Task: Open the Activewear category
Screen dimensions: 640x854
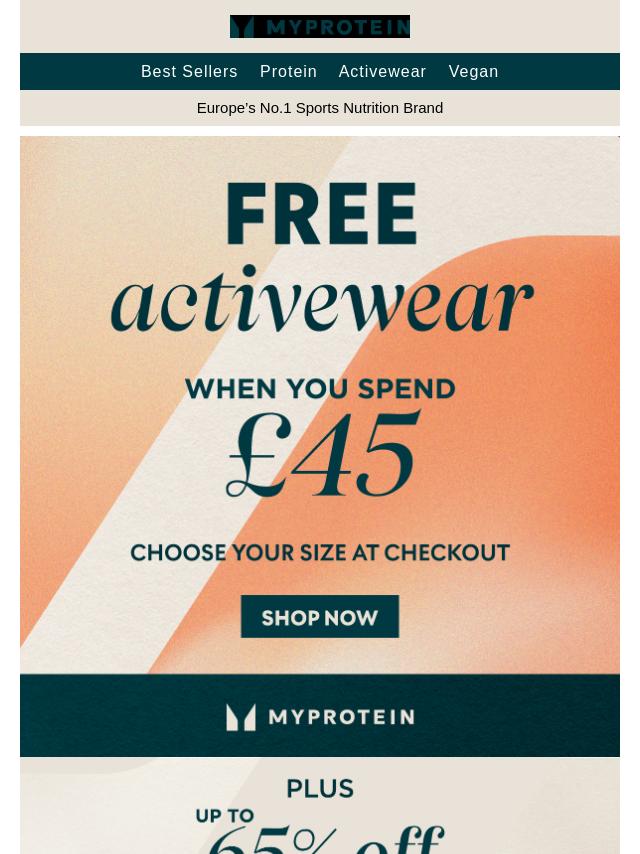Action: (382, 72)
